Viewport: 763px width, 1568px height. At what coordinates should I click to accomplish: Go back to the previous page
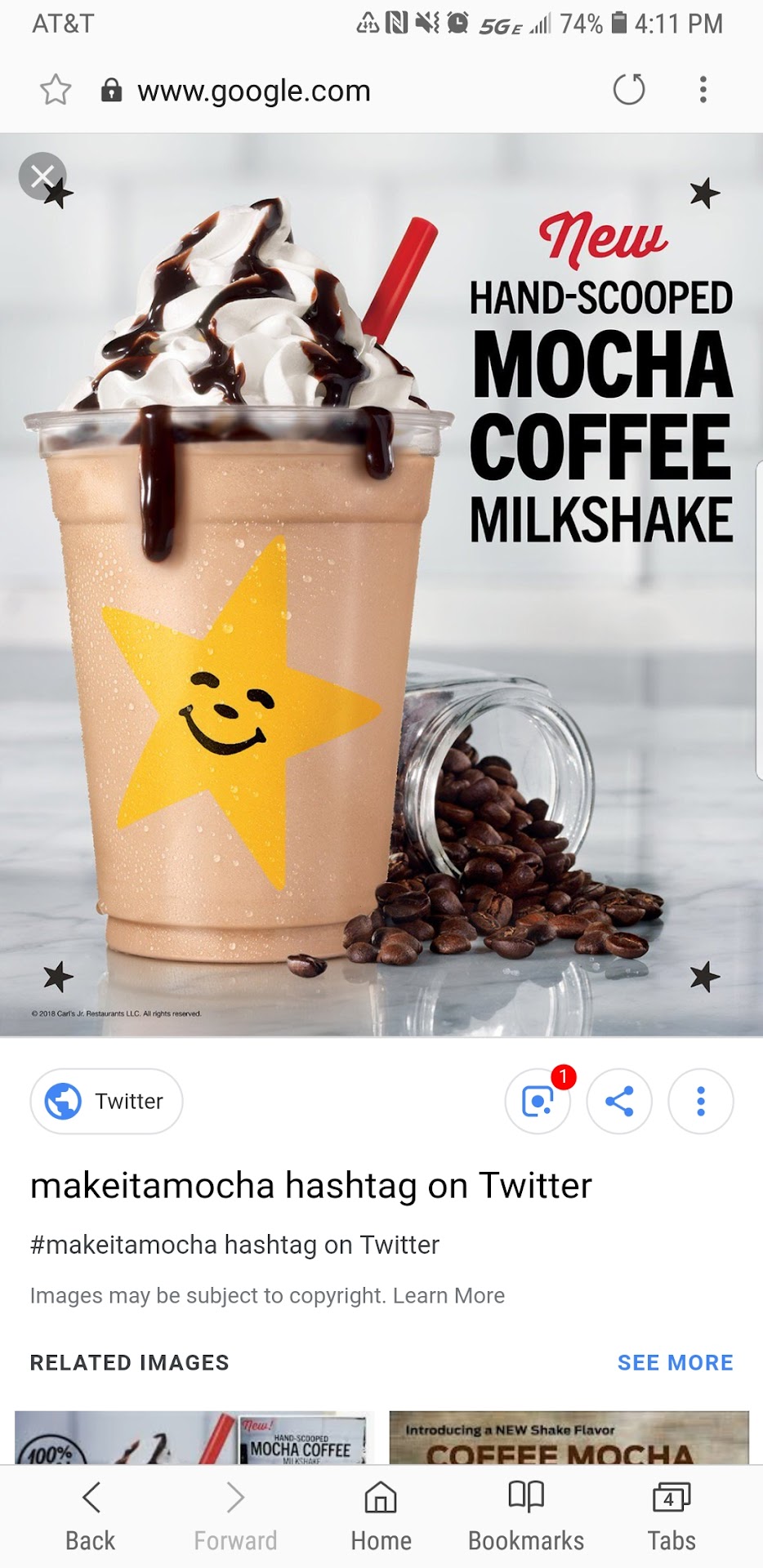[x=91, y=1516]
